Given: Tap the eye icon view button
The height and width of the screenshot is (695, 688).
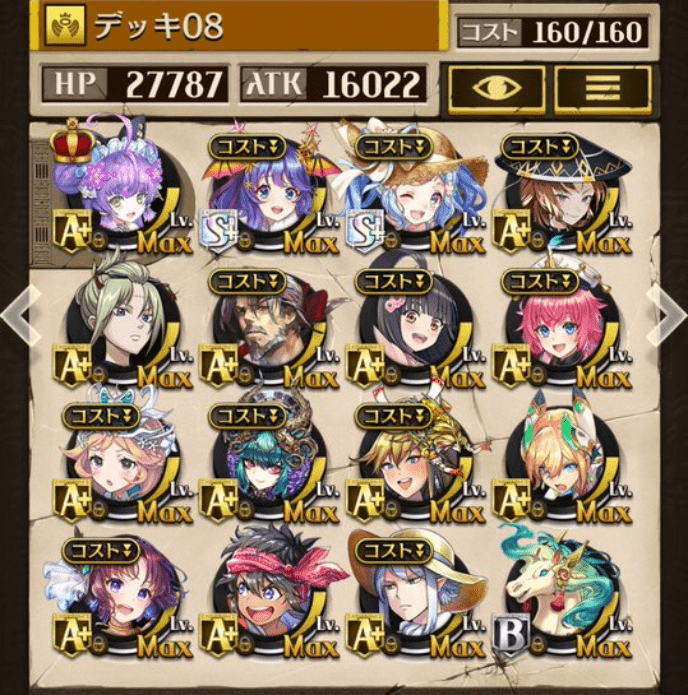Looking at the screenshot, I should [497, 87].
